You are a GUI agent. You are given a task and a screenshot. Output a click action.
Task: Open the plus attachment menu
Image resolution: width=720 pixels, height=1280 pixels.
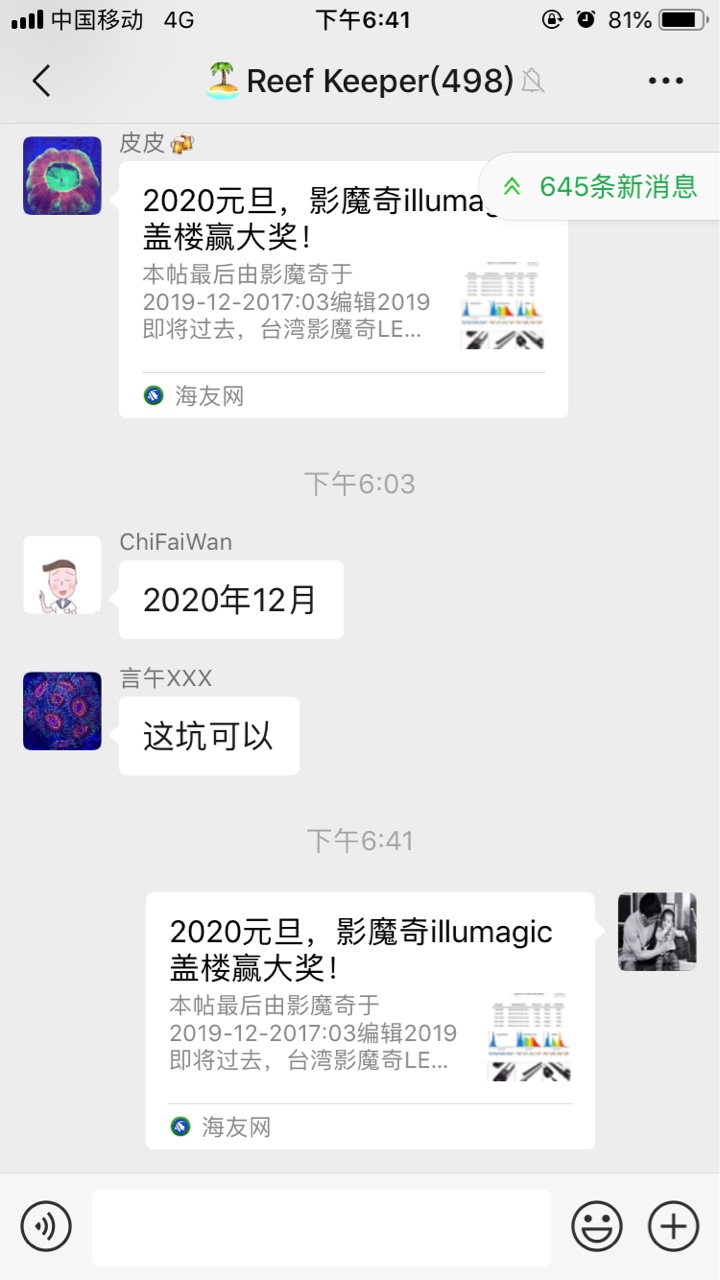(x=674, y=1226)
